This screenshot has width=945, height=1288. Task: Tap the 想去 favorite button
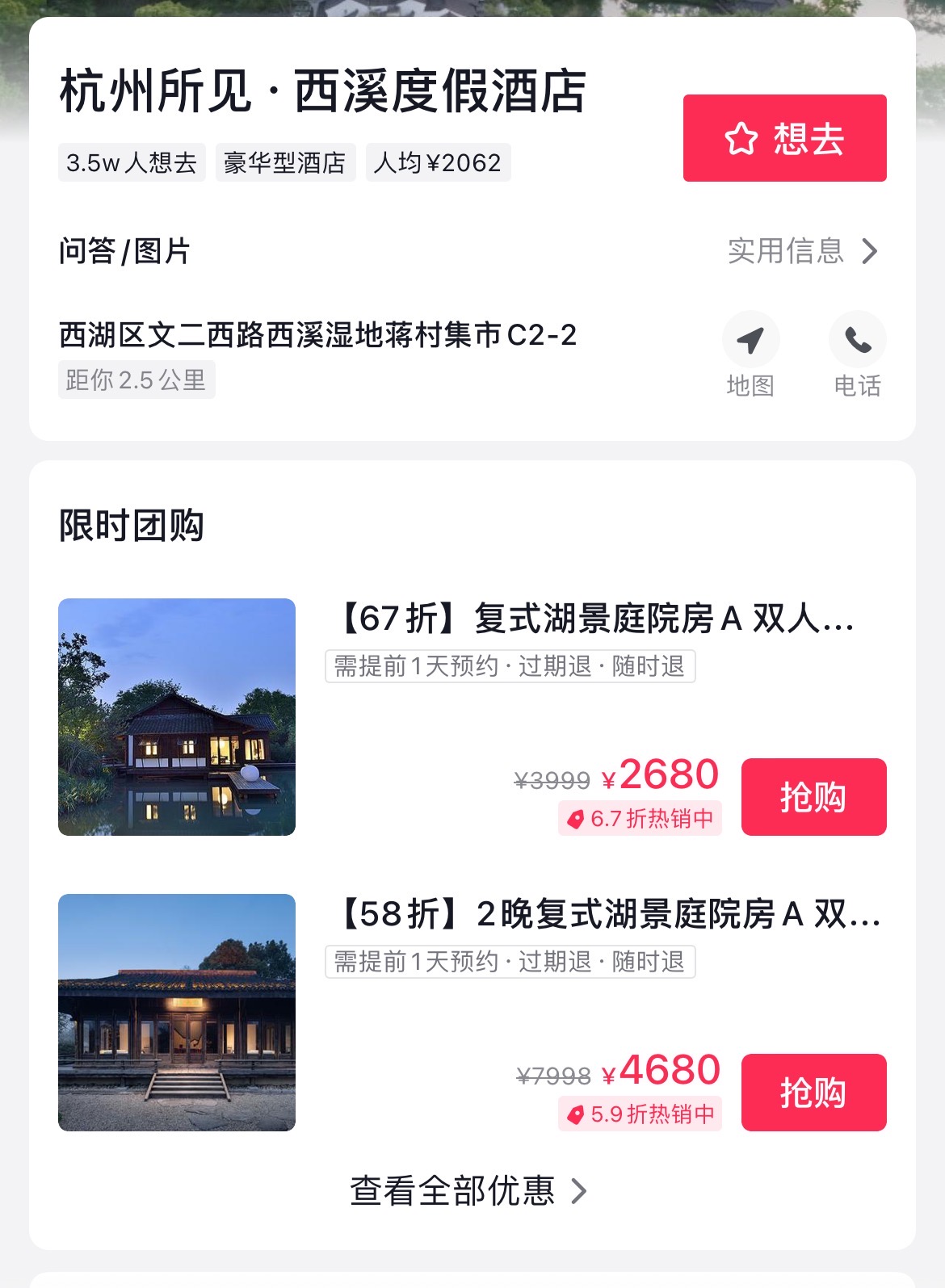pyautogui.click(x=784, y=138)
